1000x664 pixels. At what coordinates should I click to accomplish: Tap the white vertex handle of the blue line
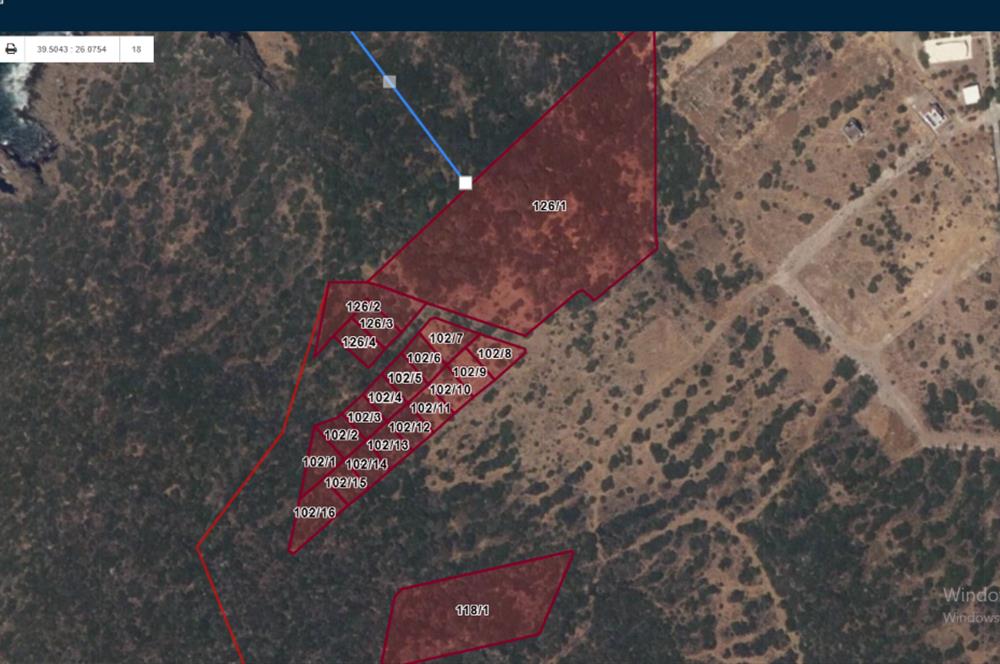click(465, 183)
